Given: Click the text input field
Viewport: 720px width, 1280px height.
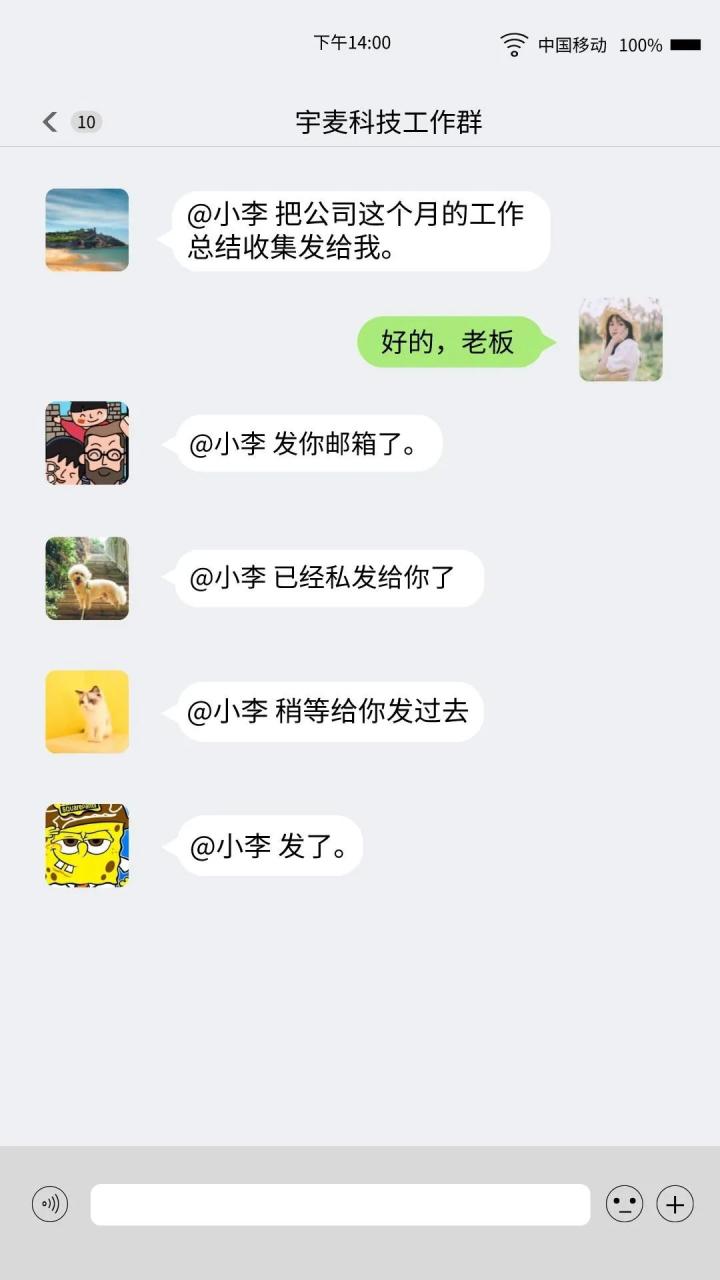Looking at the screenshot, I should point(340,1205).
